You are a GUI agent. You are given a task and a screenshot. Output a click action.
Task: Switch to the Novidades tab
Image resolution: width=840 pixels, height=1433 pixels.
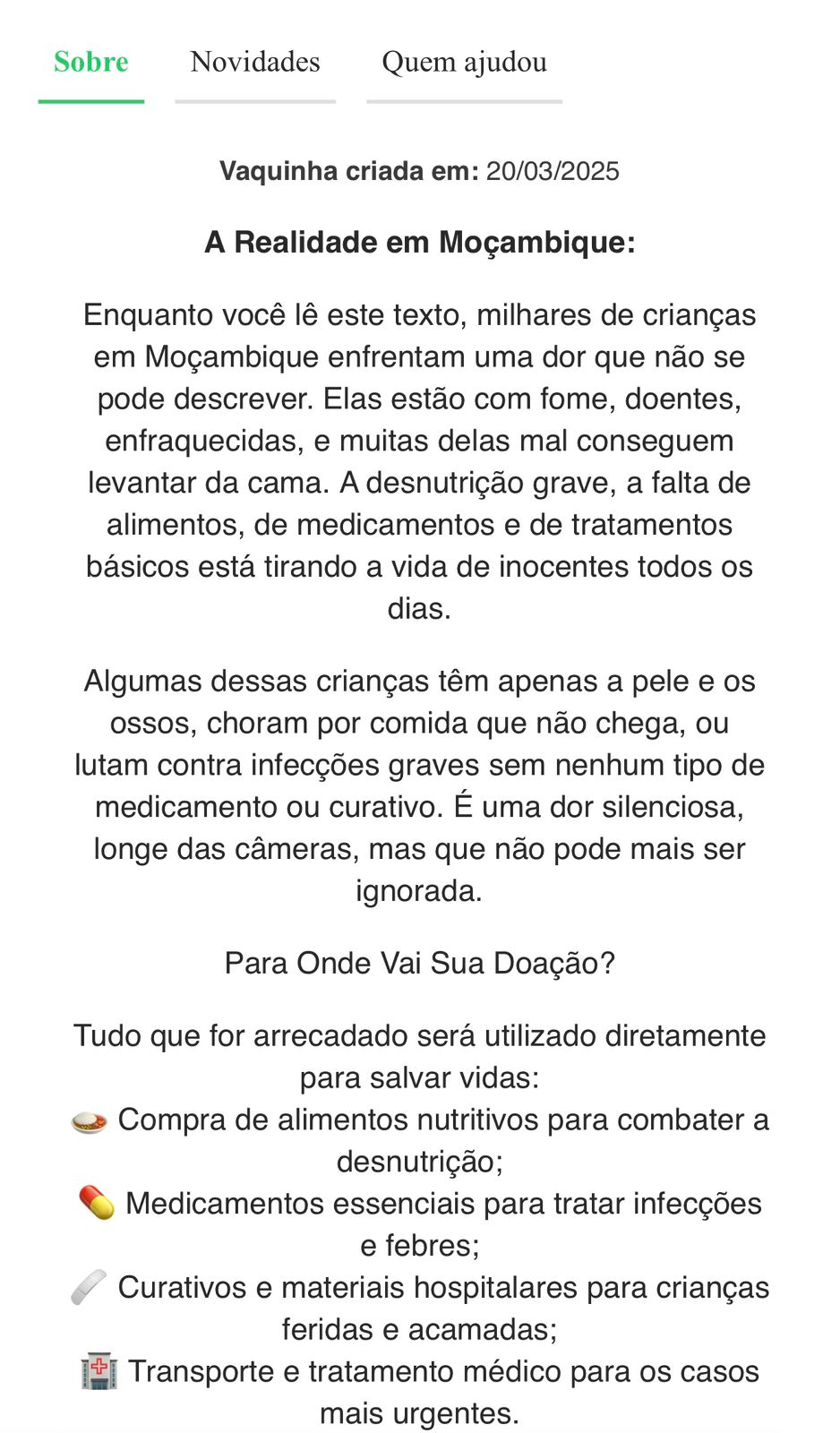pos(255,63)
